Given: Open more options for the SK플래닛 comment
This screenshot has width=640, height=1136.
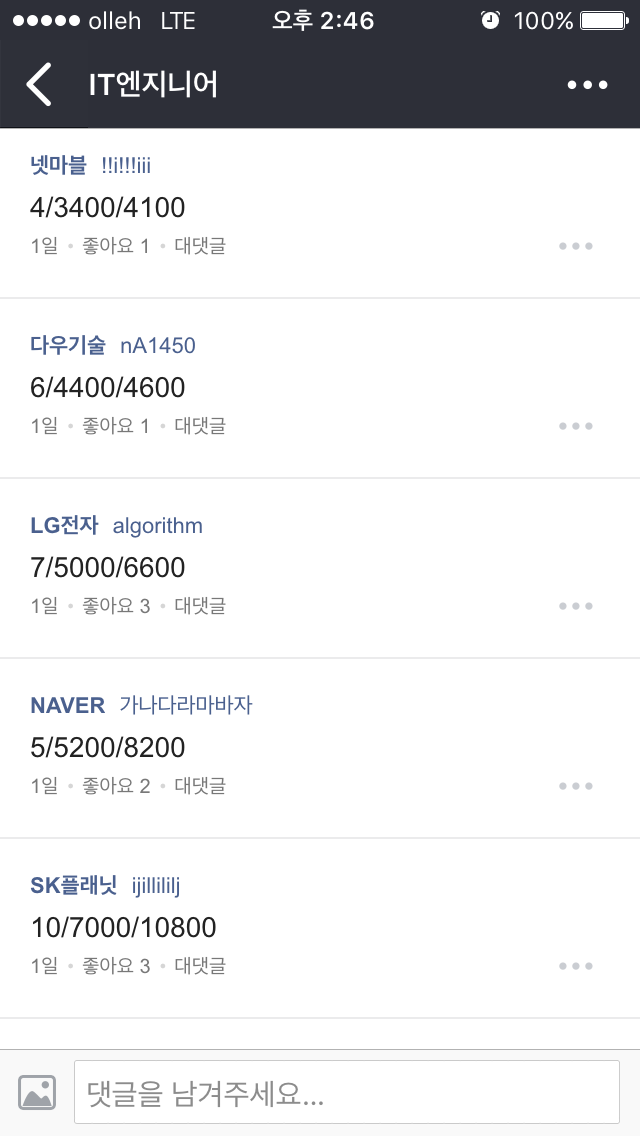Looking at the screenshot, I should click(x=576, y=966).
